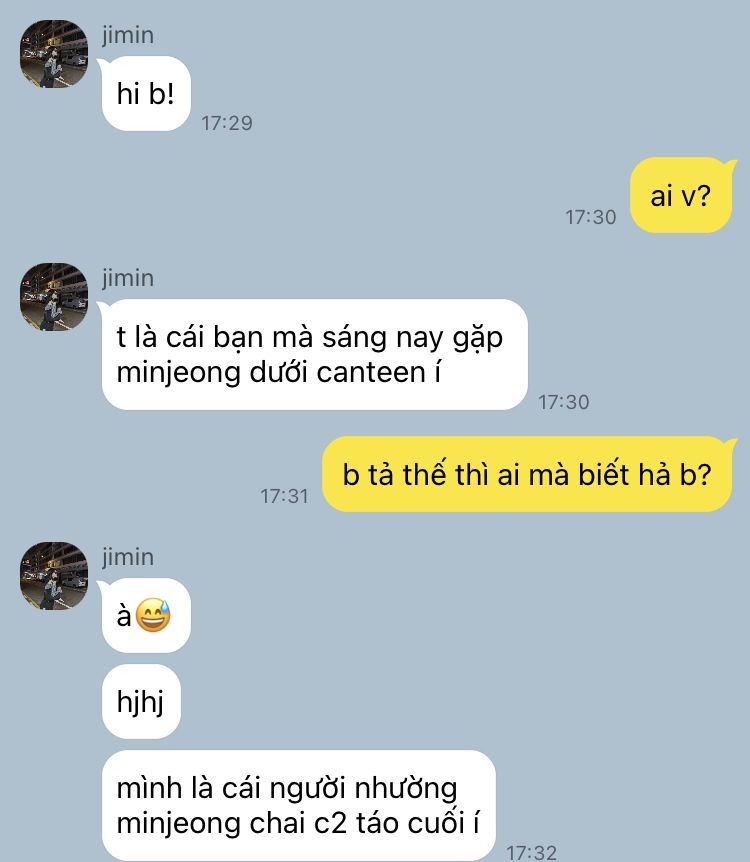Tap jimin's profile photo next to the canteen message

click(54, 297)
